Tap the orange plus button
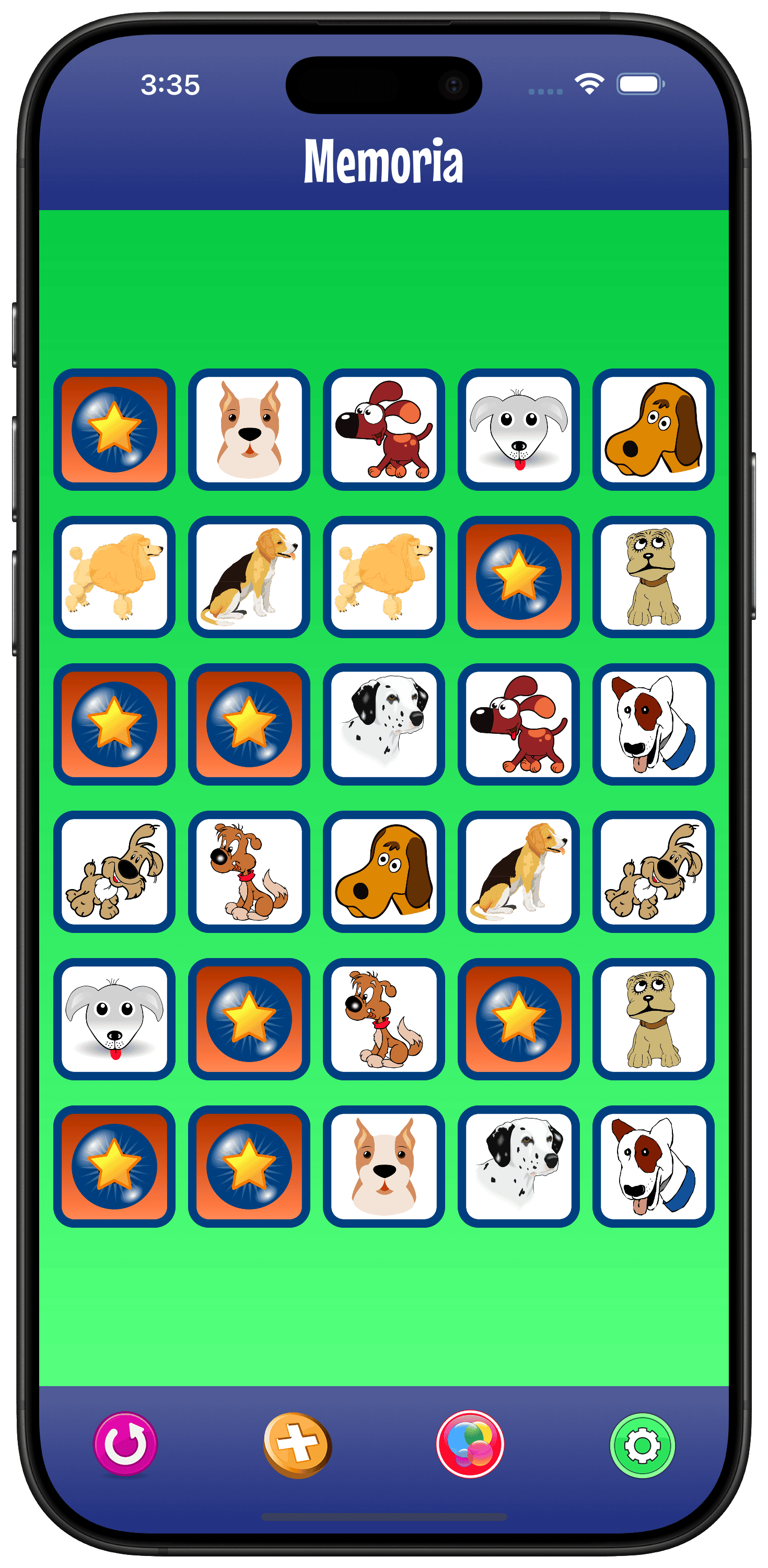768x1568 pixels. pos(298,1445)
